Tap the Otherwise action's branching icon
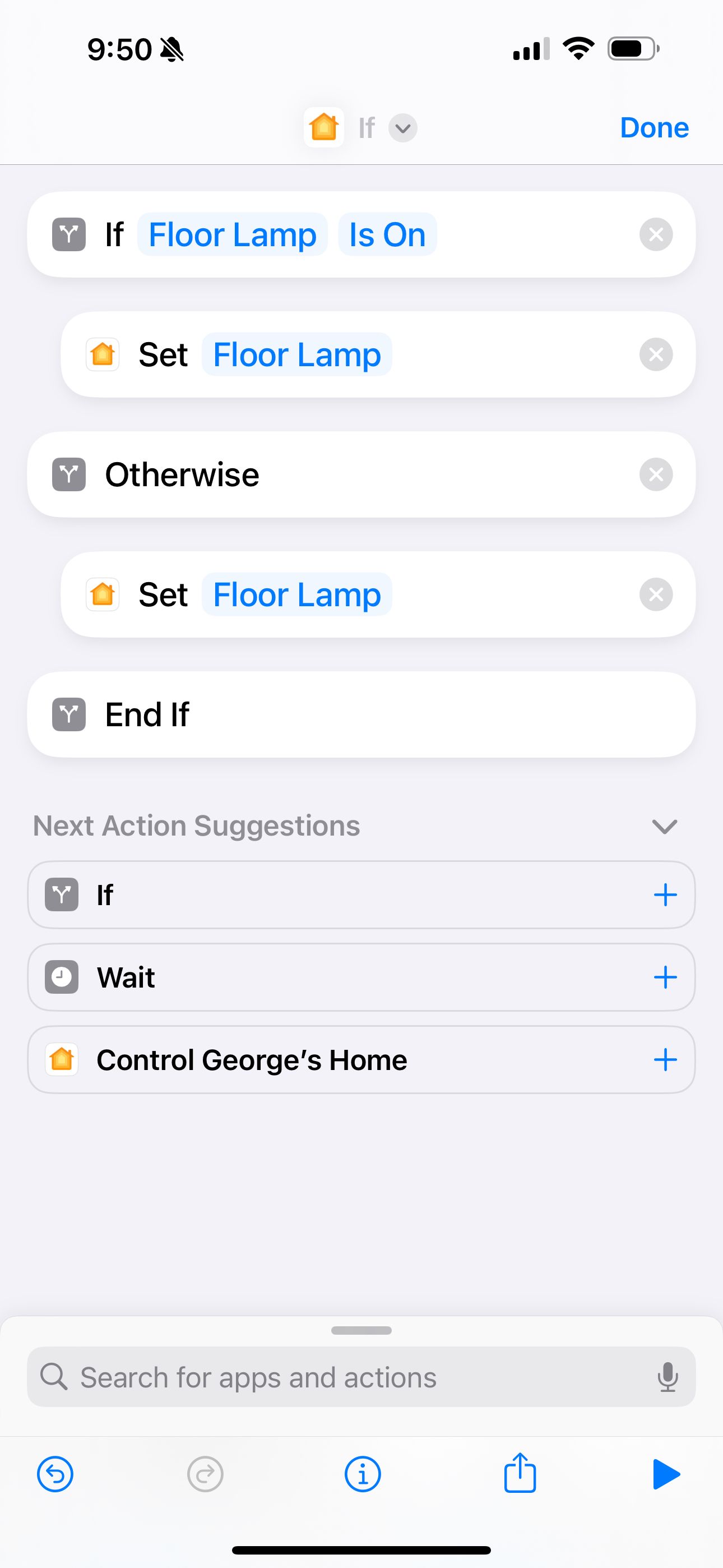Image resolution: width=723 pixels, height=1568 pixels. click(x=68, y=475)
